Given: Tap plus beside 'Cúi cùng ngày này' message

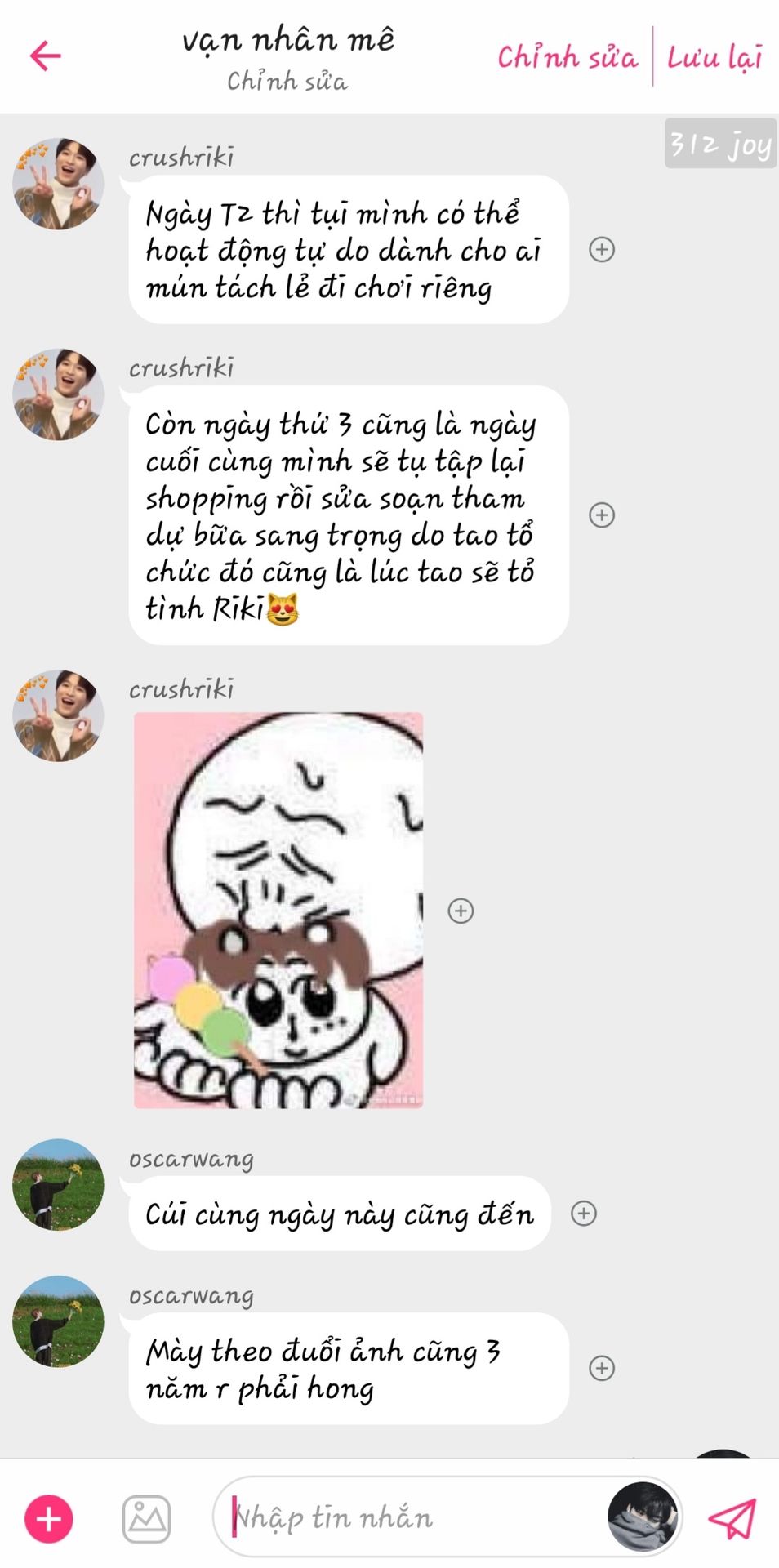Looking at the screenshot, I should (584, 1213).
